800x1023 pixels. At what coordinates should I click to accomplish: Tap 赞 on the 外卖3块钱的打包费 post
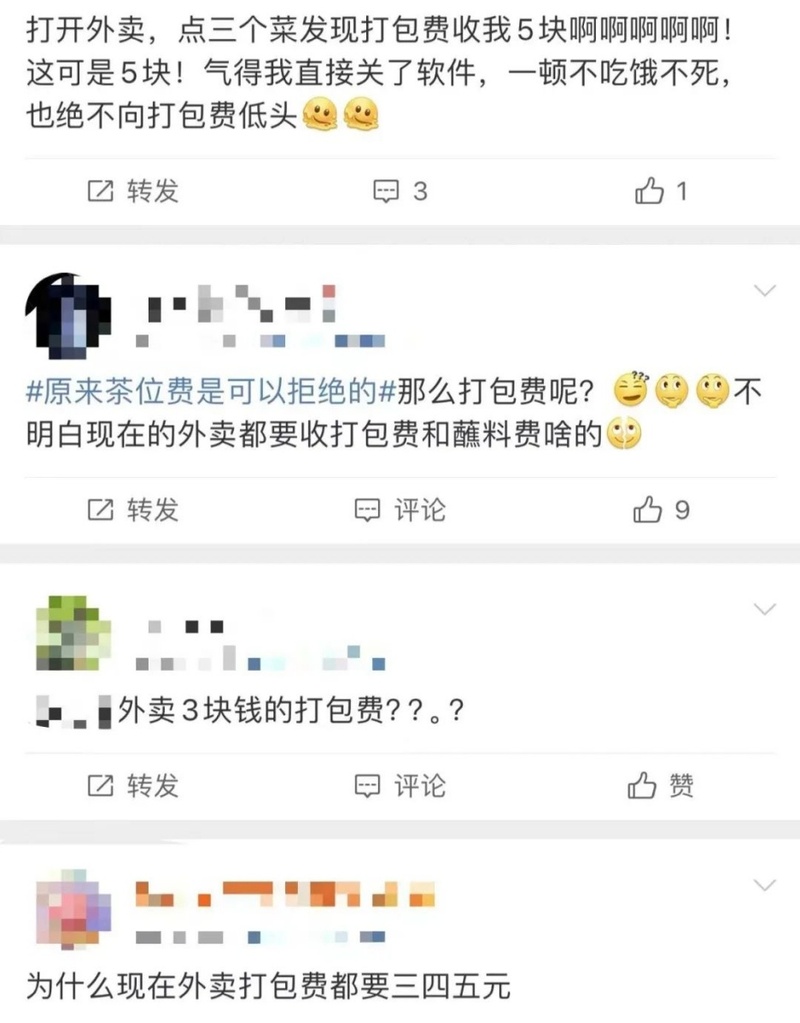click(661, 785)
